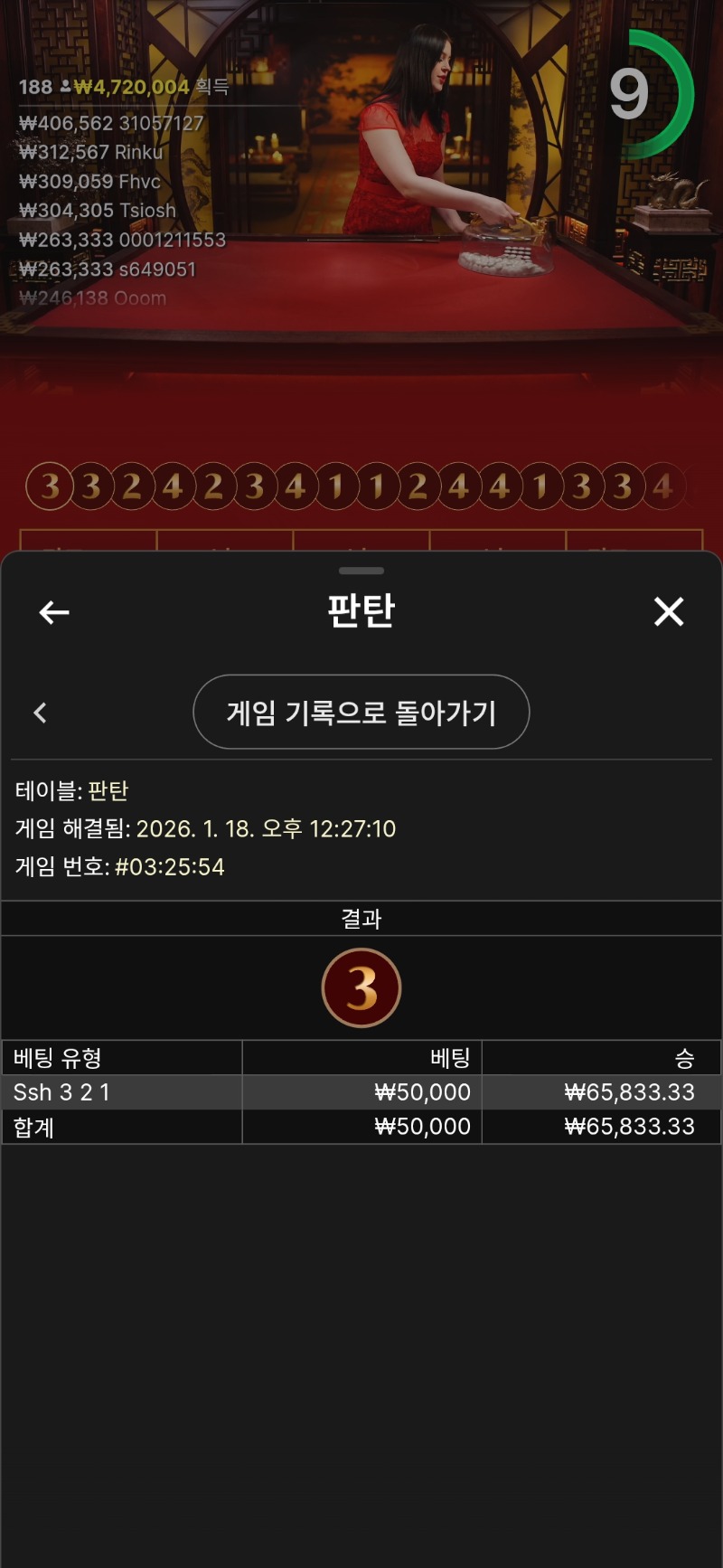Tap the sheet handle at the top of the panel
The image size is (723, 1568).
pyautogui.click(x=361, y=571)
